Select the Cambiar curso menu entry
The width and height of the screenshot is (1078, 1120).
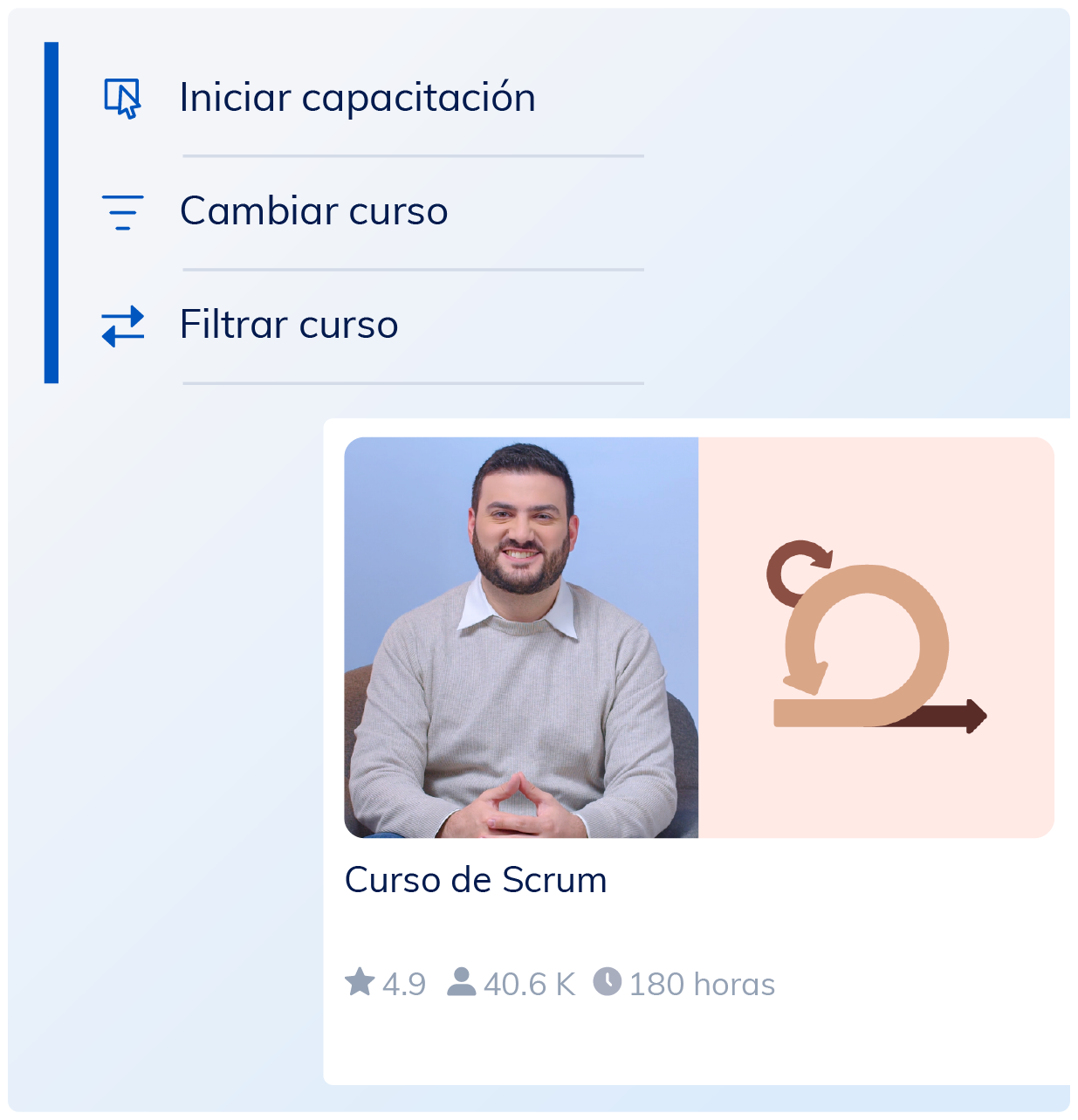(314, 210)
